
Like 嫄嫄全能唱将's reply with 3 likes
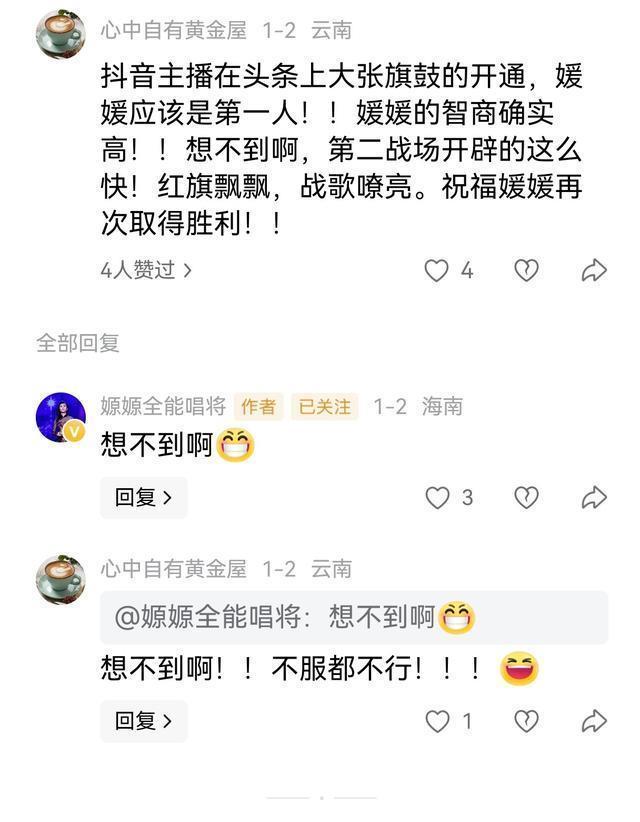click(x=437, y=497)
